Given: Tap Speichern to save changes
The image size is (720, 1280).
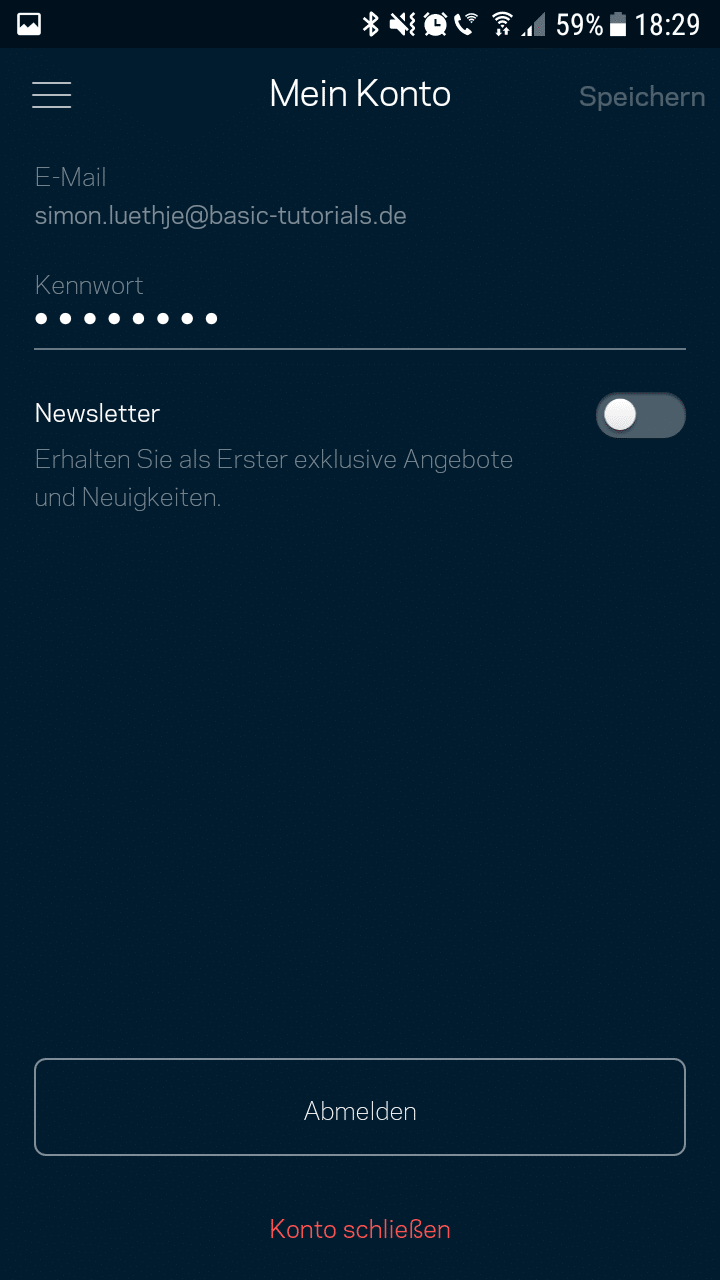Looking at the screenshot, I should point(641,97).
